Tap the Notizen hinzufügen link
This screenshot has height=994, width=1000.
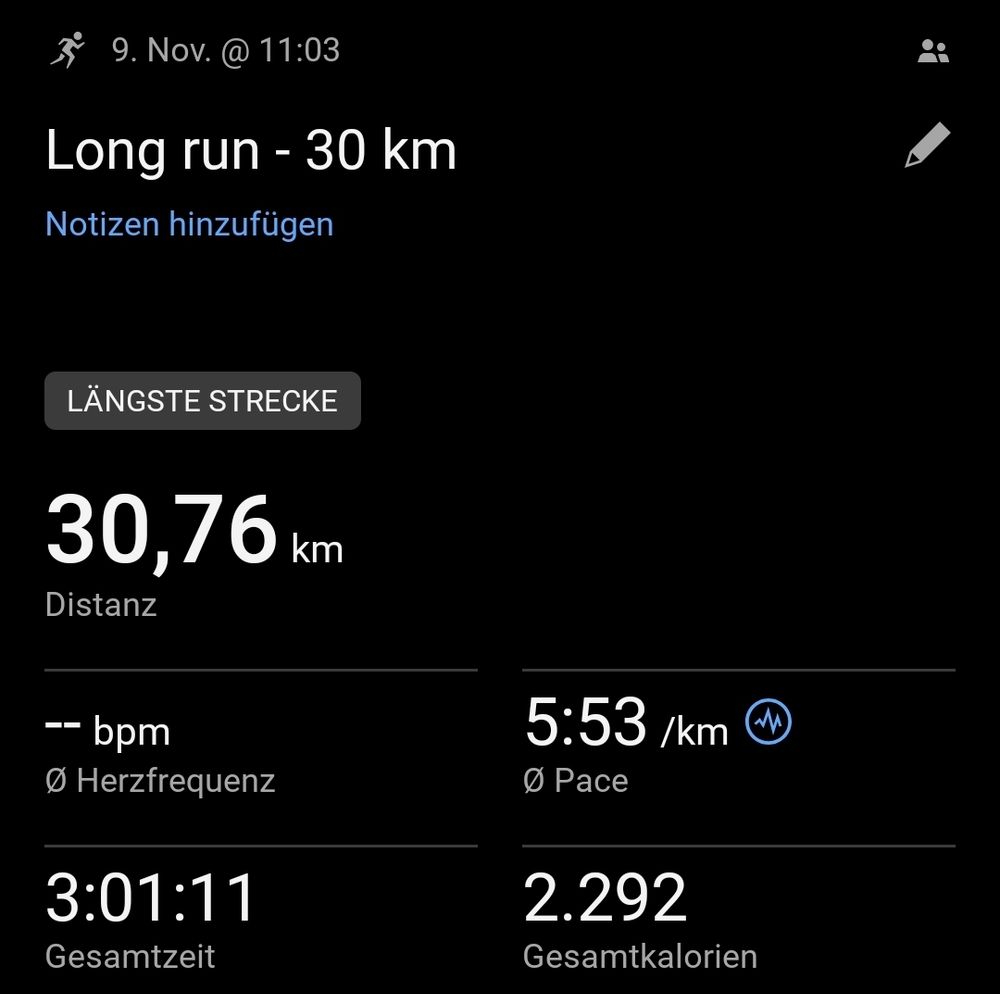[189, 224]
